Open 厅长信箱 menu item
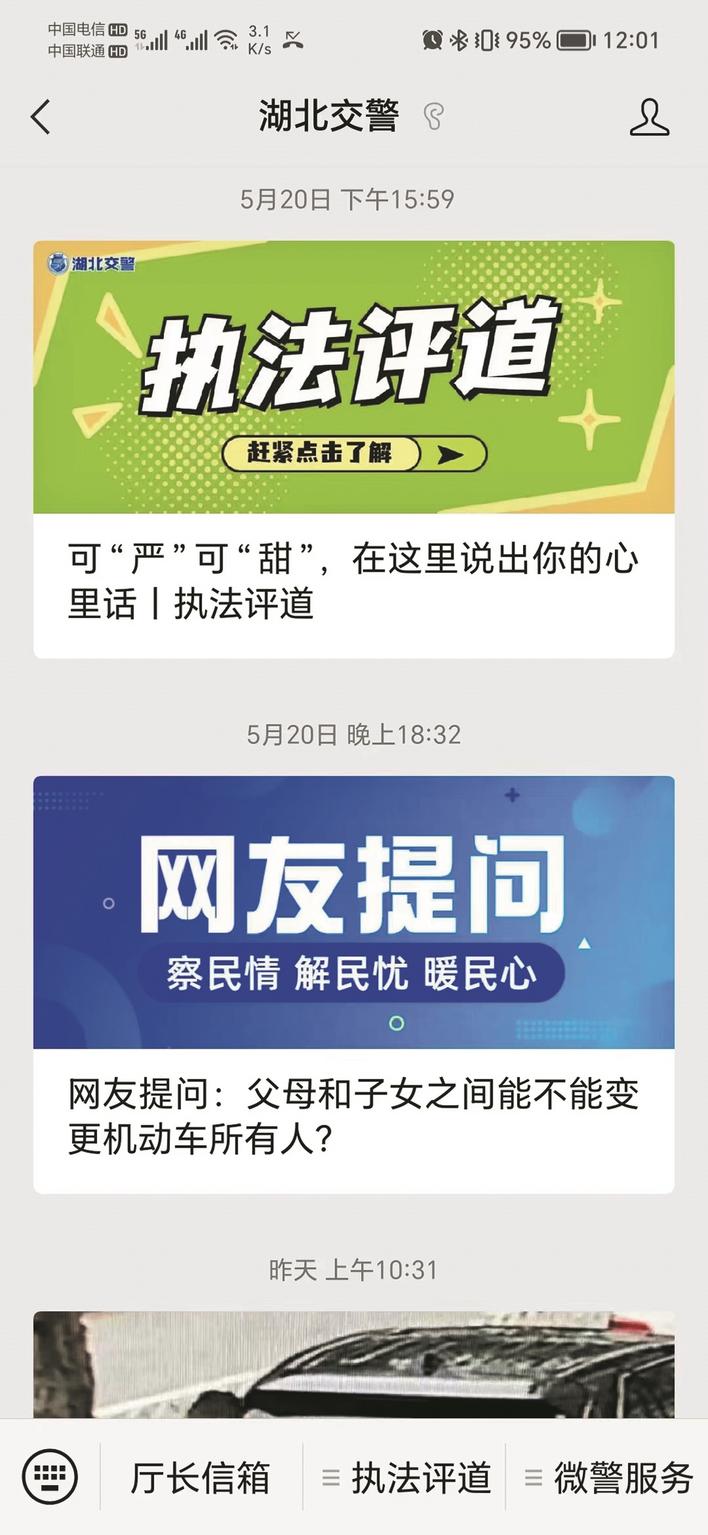 coord(200,1477)
